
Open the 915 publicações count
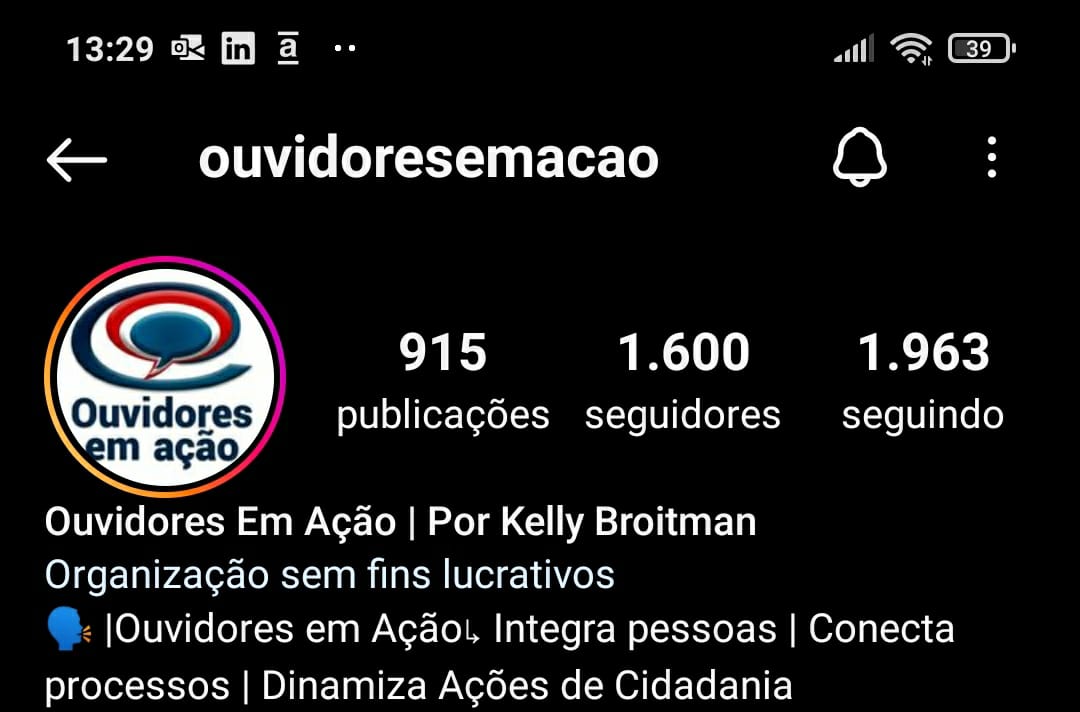442,380
